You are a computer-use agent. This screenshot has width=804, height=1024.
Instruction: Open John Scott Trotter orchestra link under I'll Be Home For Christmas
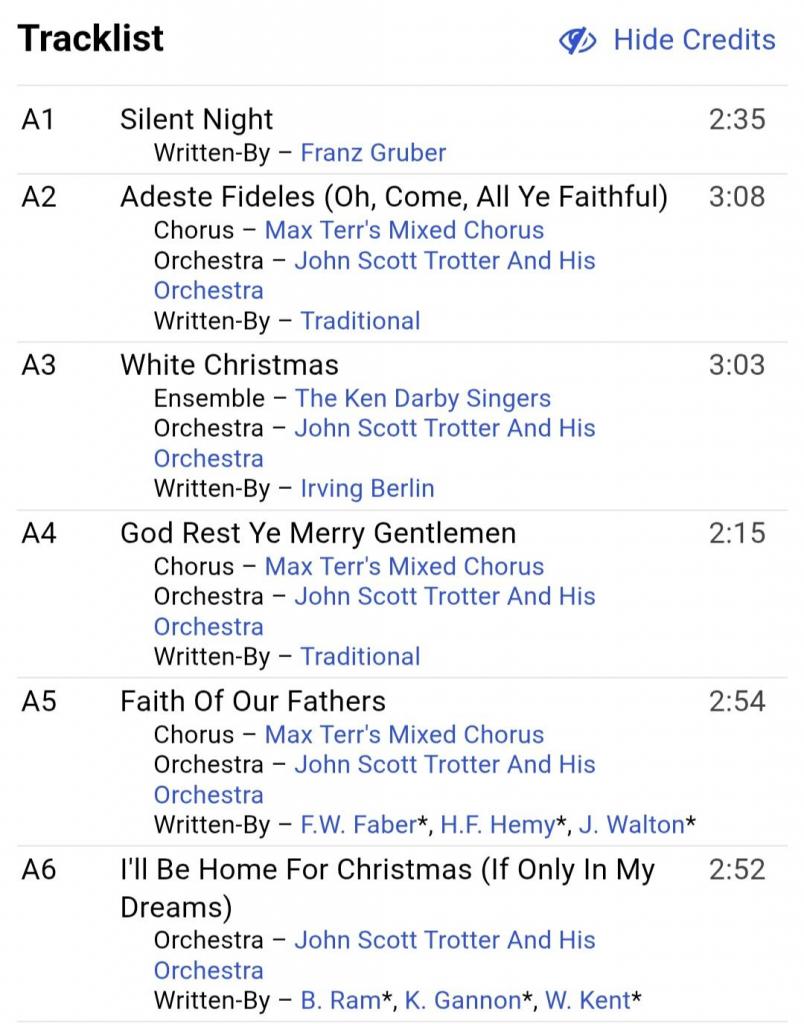tap(444, 940)
